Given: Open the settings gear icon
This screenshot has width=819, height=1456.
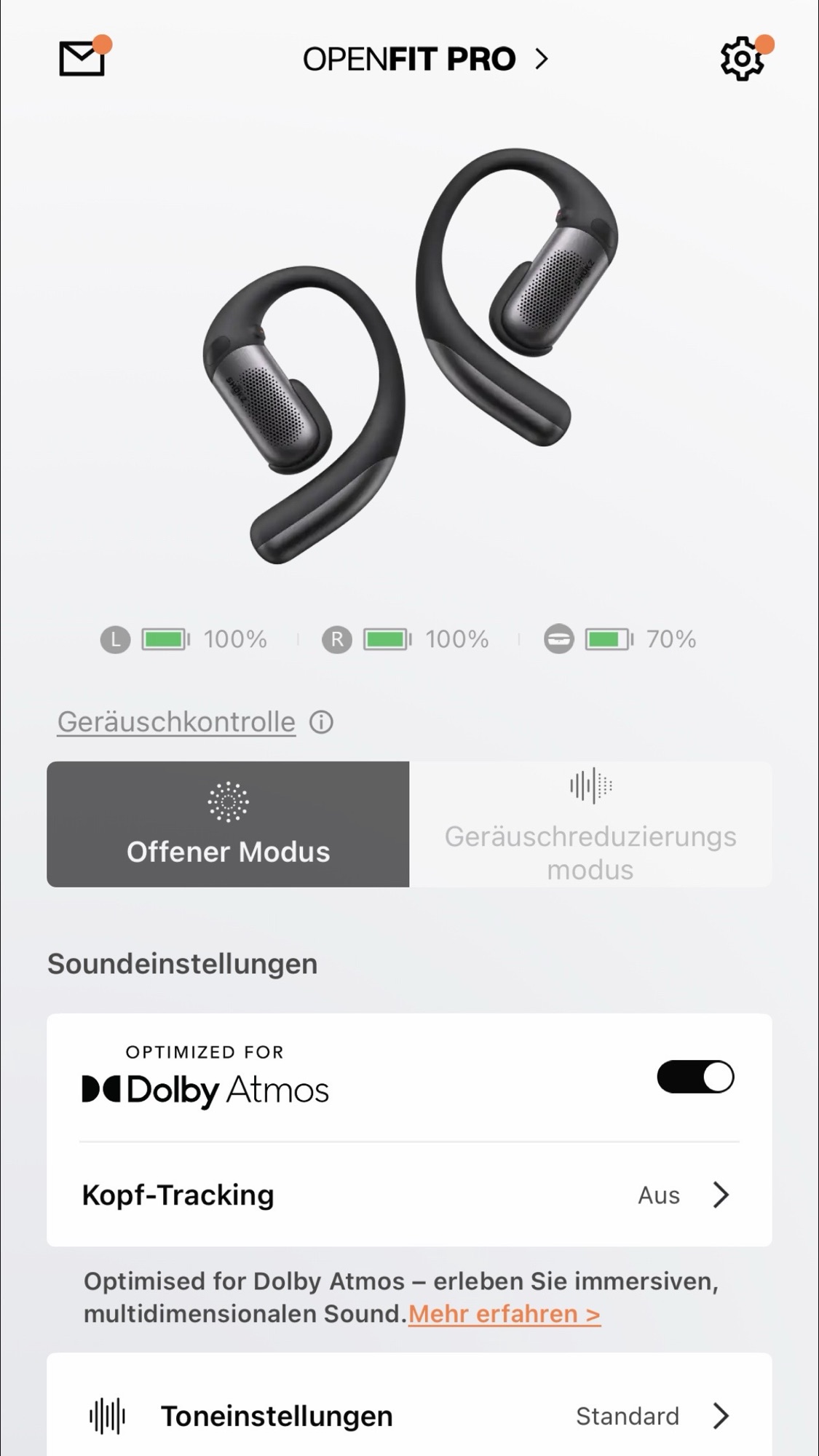Looking at the screenshot, I should coord(742,58).
